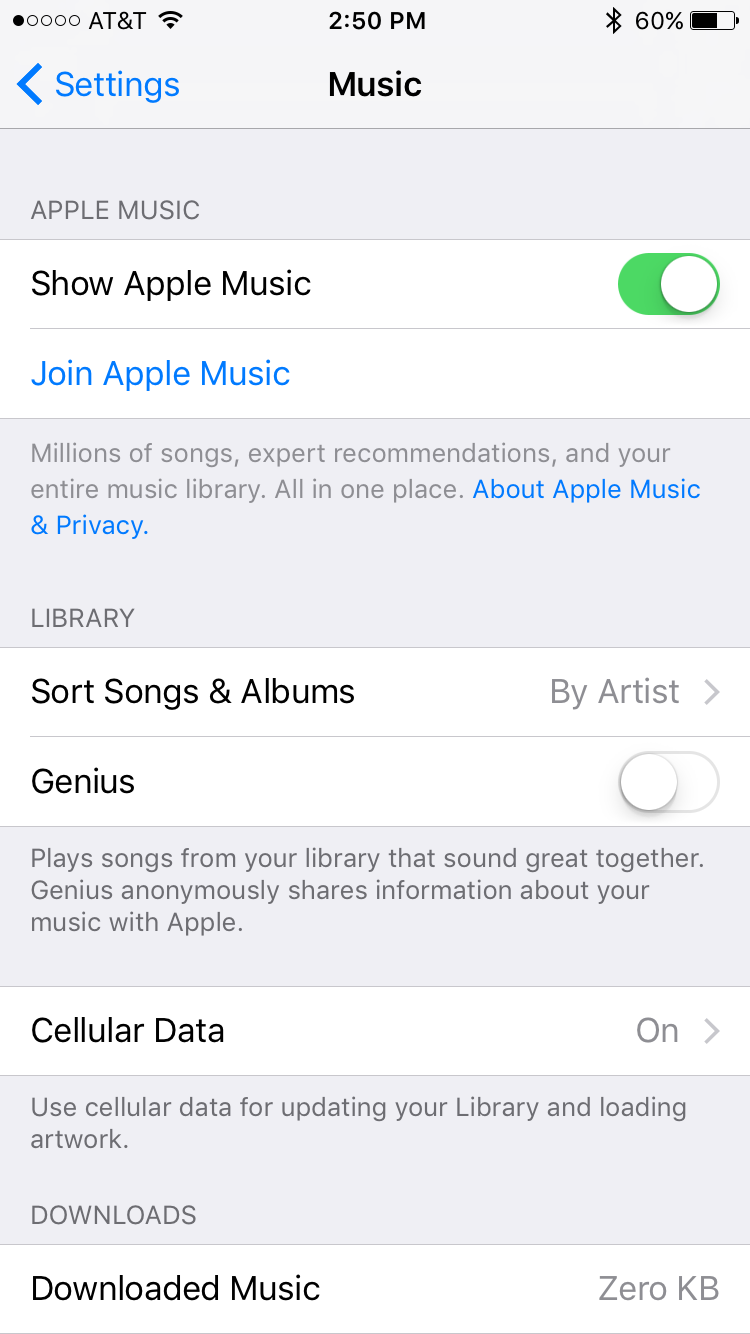This screenshot has width=750, height=1334.
Task: Tap Join Apple Music
Action: pos(160,374)
